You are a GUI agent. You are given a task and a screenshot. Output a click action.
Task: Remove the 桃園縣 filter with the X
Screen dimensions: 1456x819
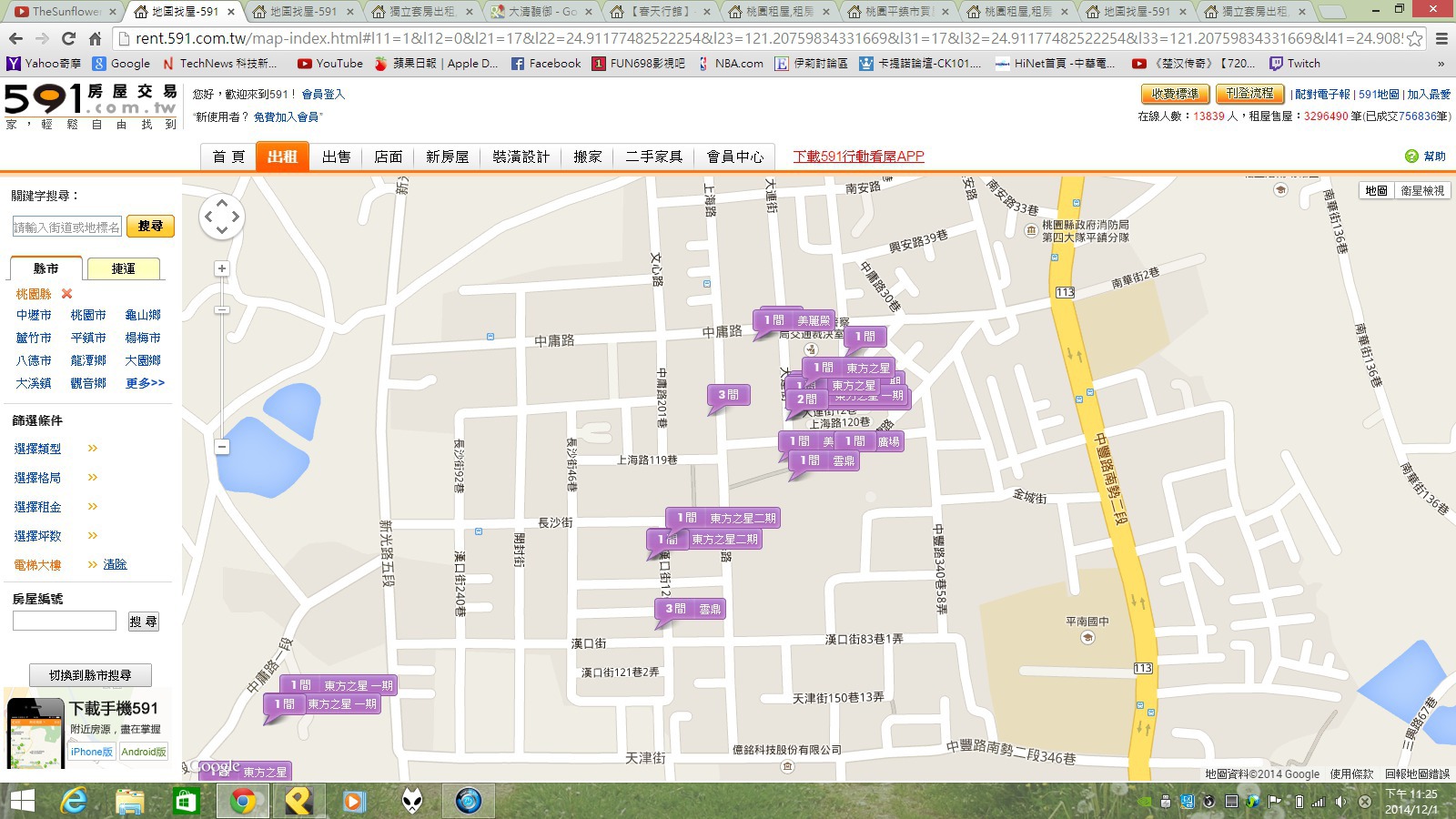(66, 294)
